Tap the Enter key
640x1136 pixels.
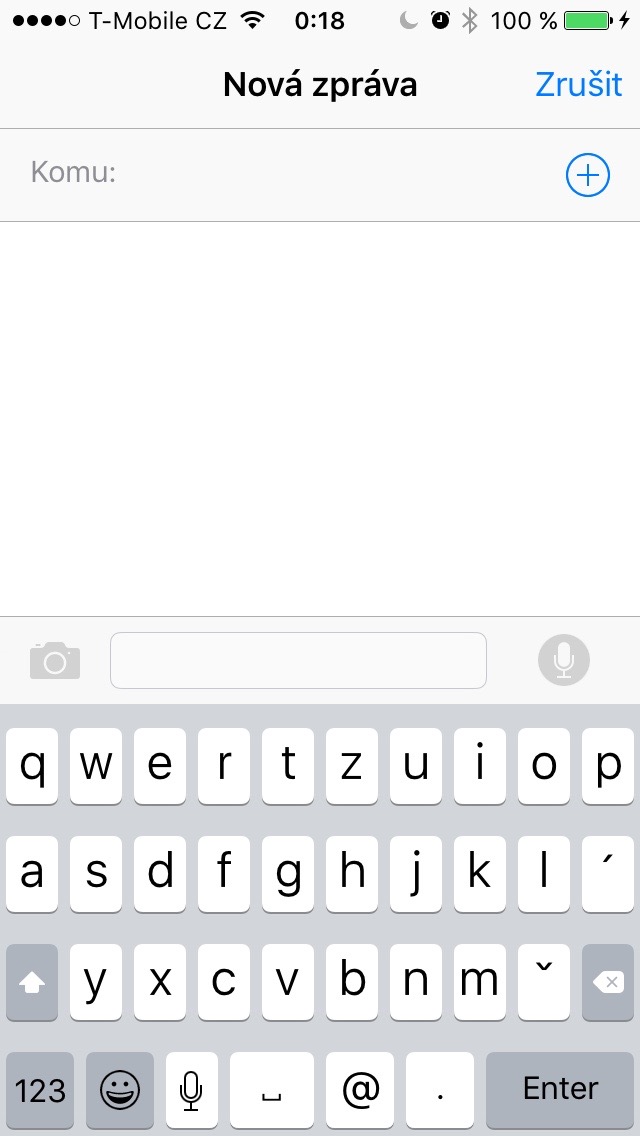point(560,1090)
